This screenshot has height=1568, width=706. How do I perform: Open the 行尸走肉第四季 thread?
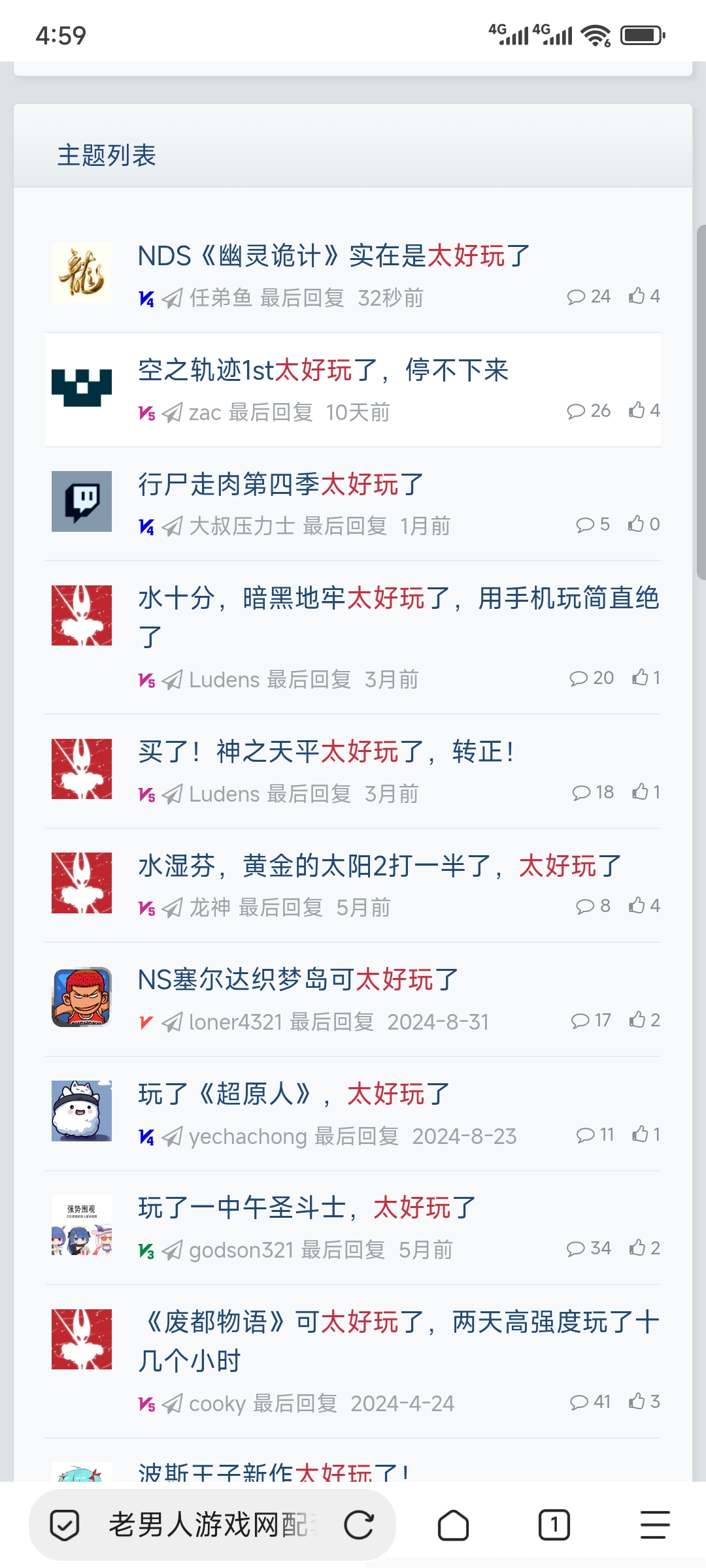[281, 485]
